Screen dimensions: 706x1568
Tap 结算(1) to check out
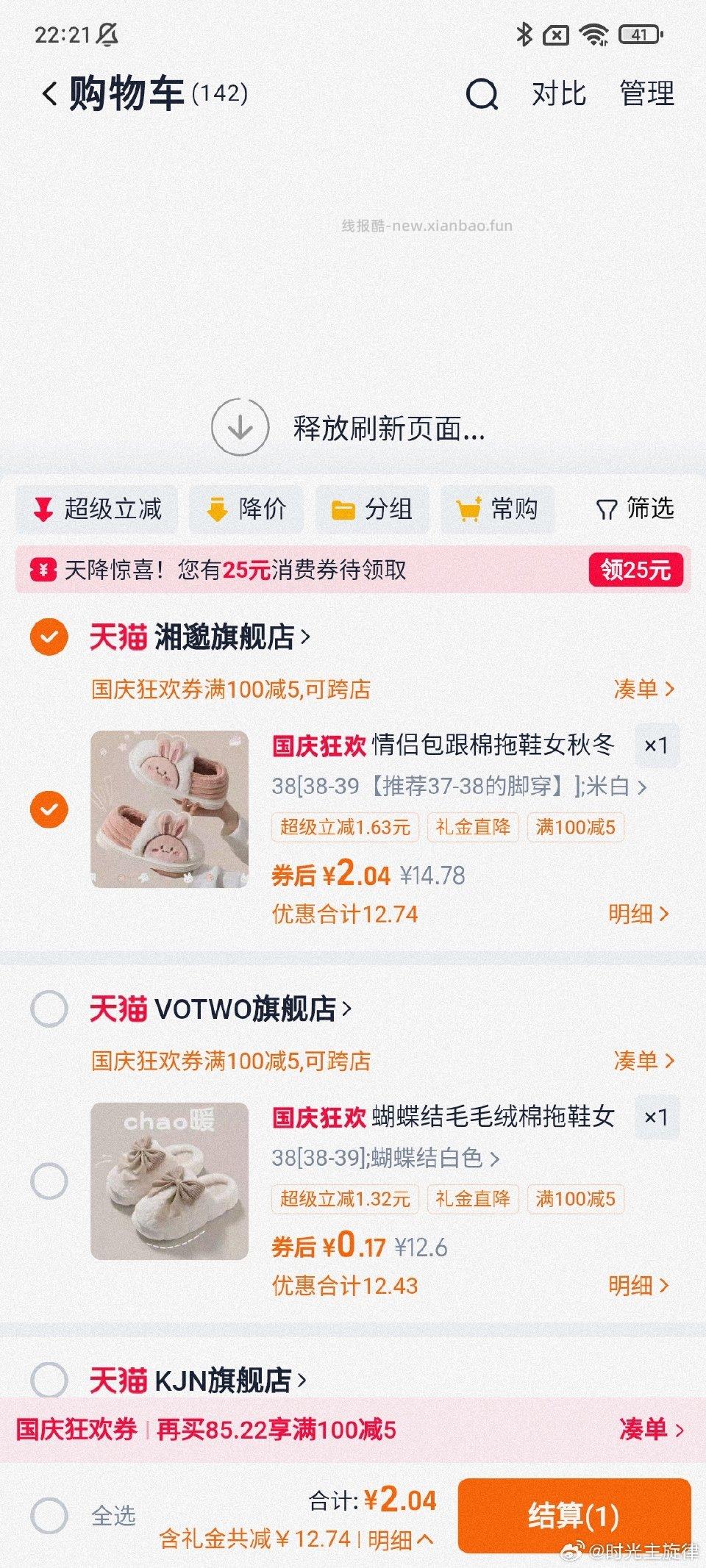[x=574, y=1516]
